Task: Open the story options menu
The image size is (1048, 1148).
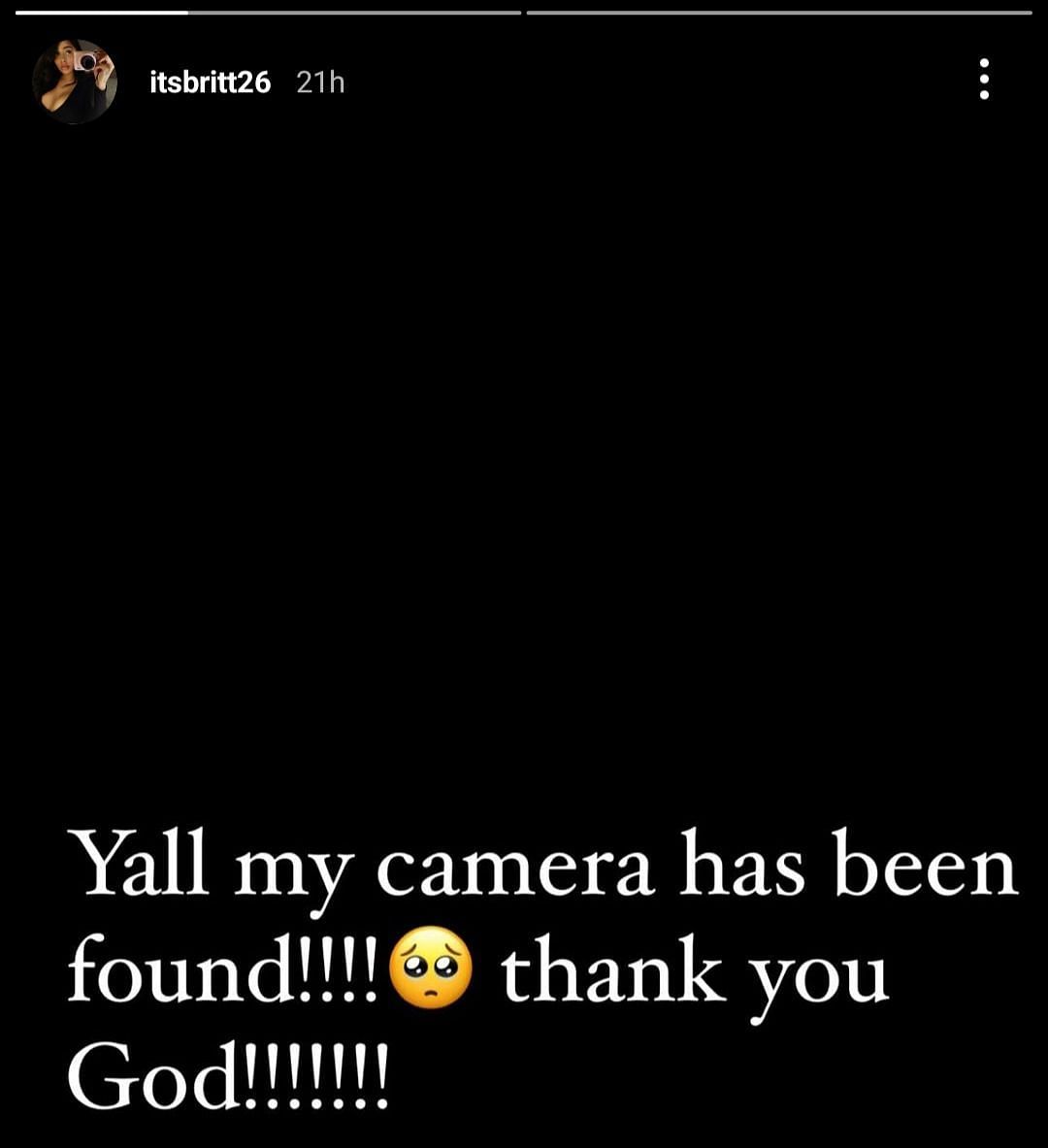Action: [984, 80]
